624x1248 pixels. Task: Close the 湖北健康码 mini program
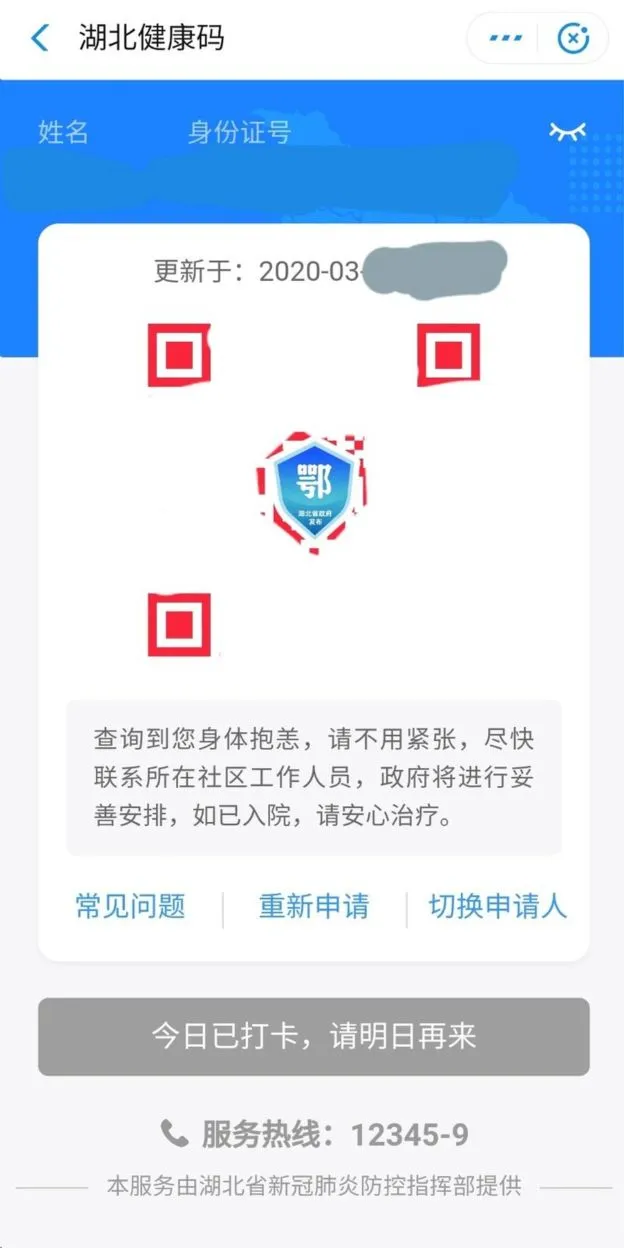(573, 39)
